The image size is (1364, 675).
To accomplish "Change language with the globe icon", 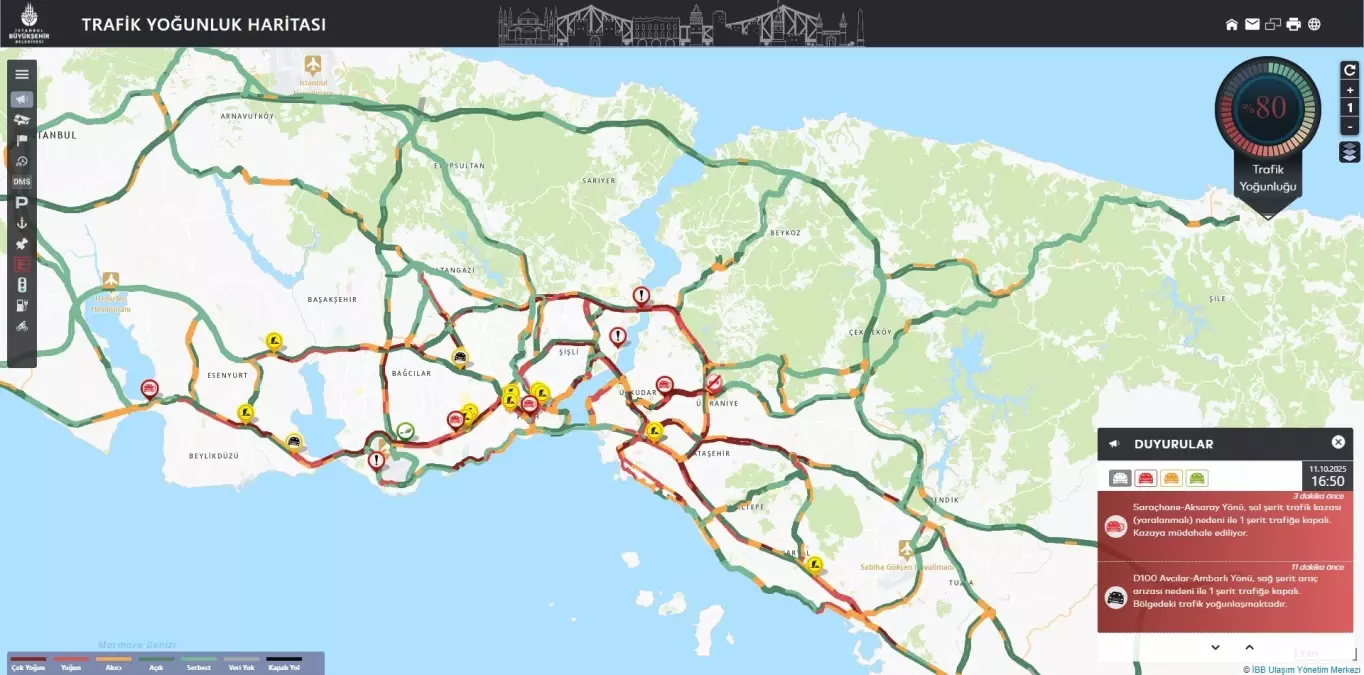I will [x=1314, y=25].
